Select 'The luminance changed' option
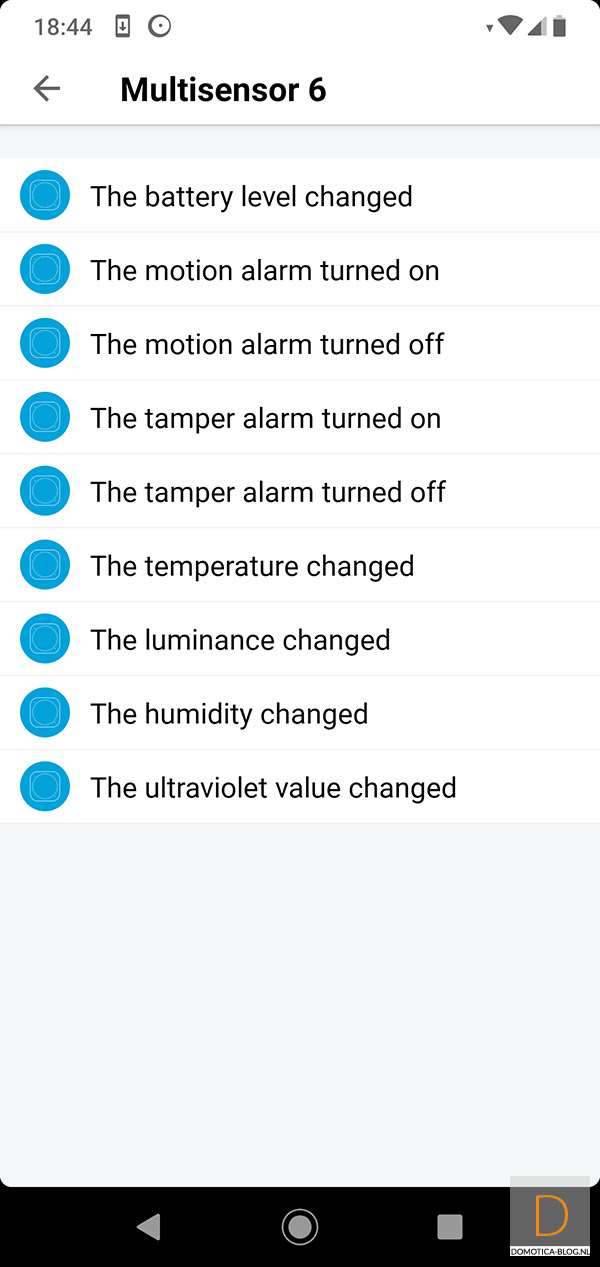 click(x=240, y=640)
